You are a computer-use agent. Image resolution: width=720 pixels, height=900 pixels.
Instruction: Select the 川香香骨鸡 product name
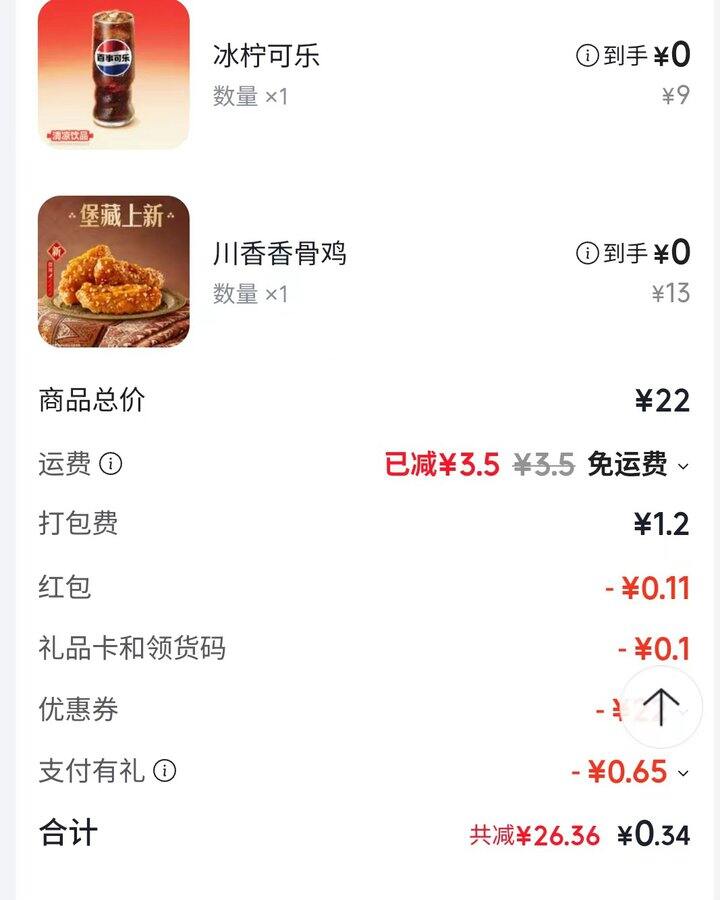tap(277, 253)
